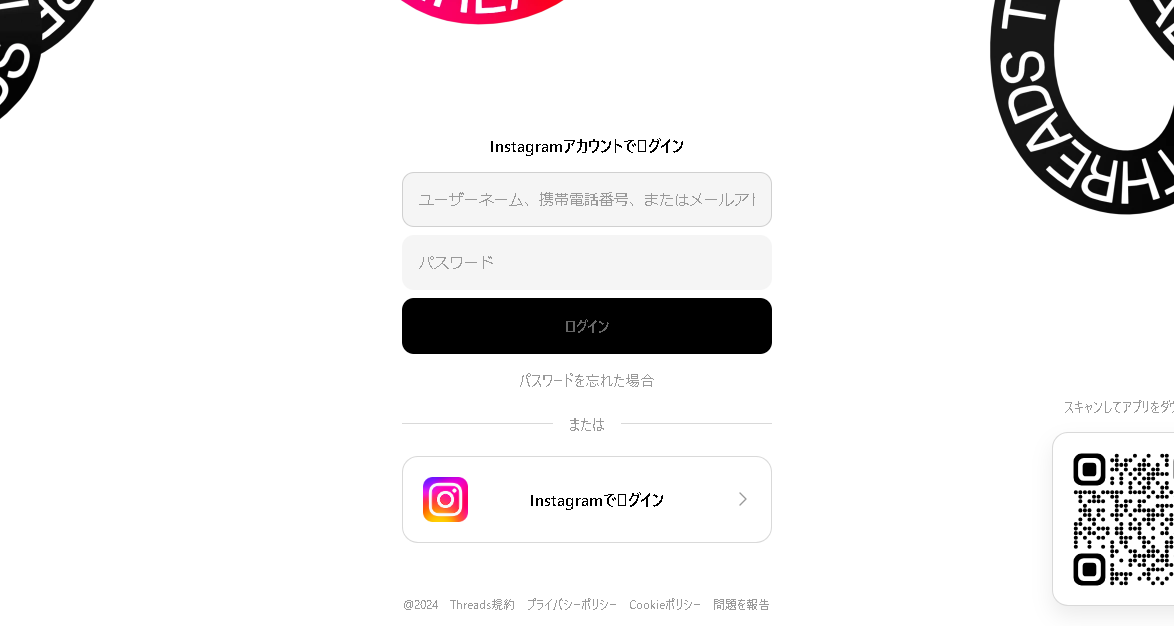Image resolution: width=1174 pixels, height=626 pixels.
Task: Select the 問題を報告 link
Action: [741, 605]
